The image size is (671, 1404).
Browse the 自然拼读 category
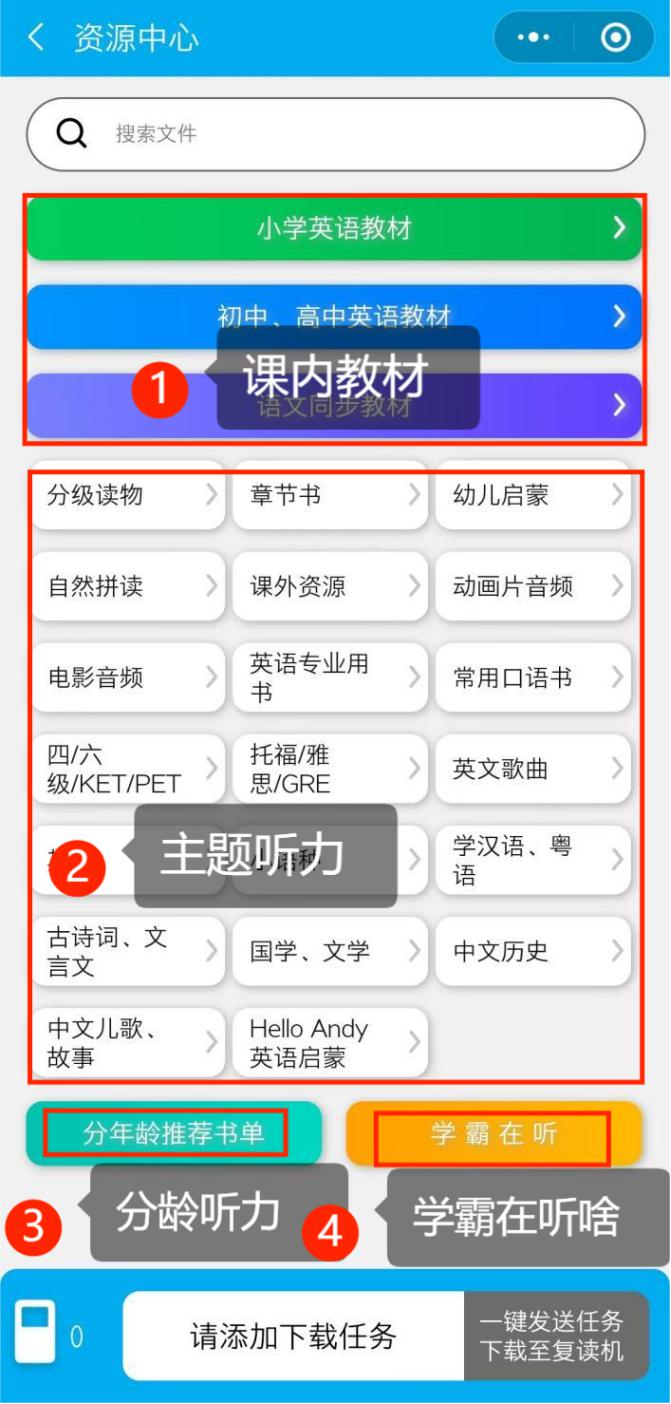coord(128,586)
